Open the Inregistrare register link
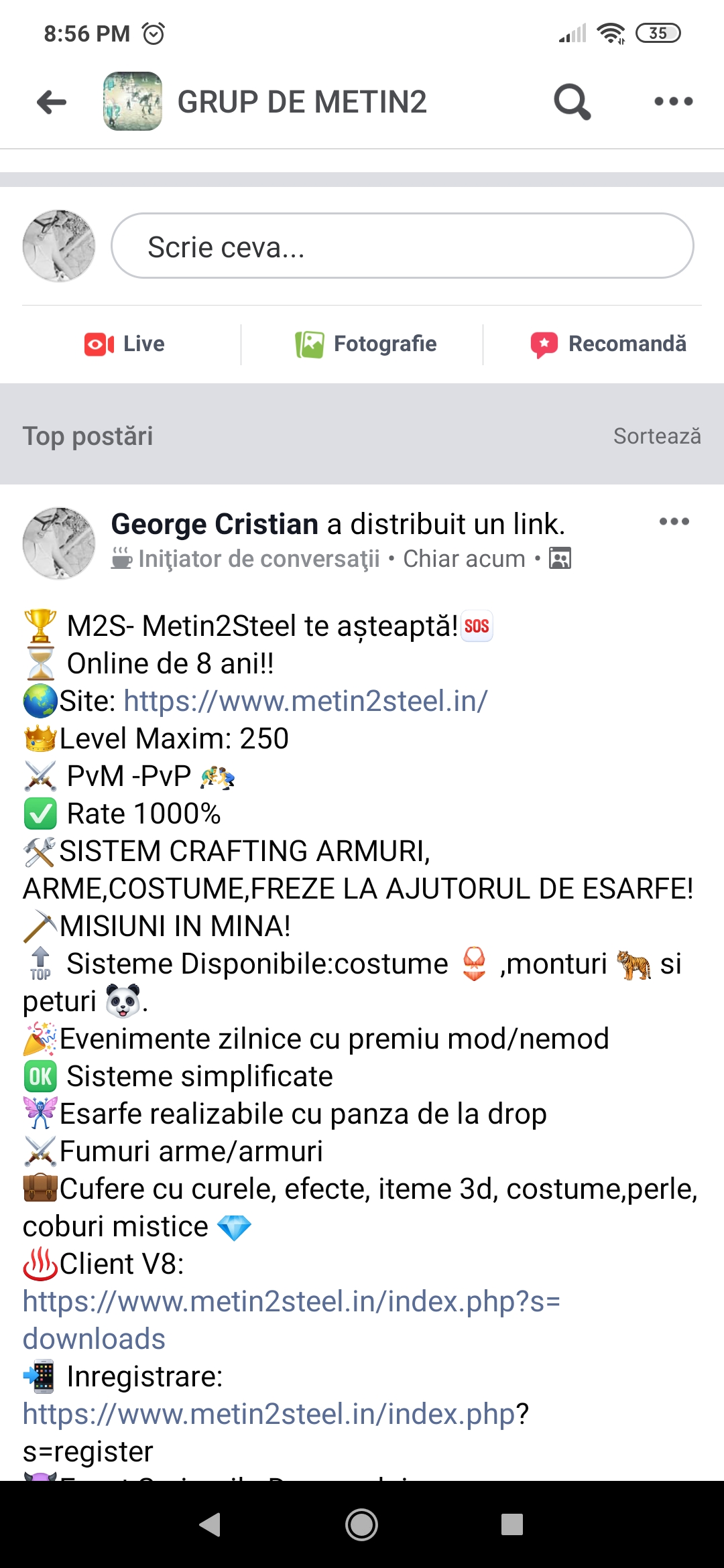The height and width of the screenshot is (1568, 724). pos(269,1414)
